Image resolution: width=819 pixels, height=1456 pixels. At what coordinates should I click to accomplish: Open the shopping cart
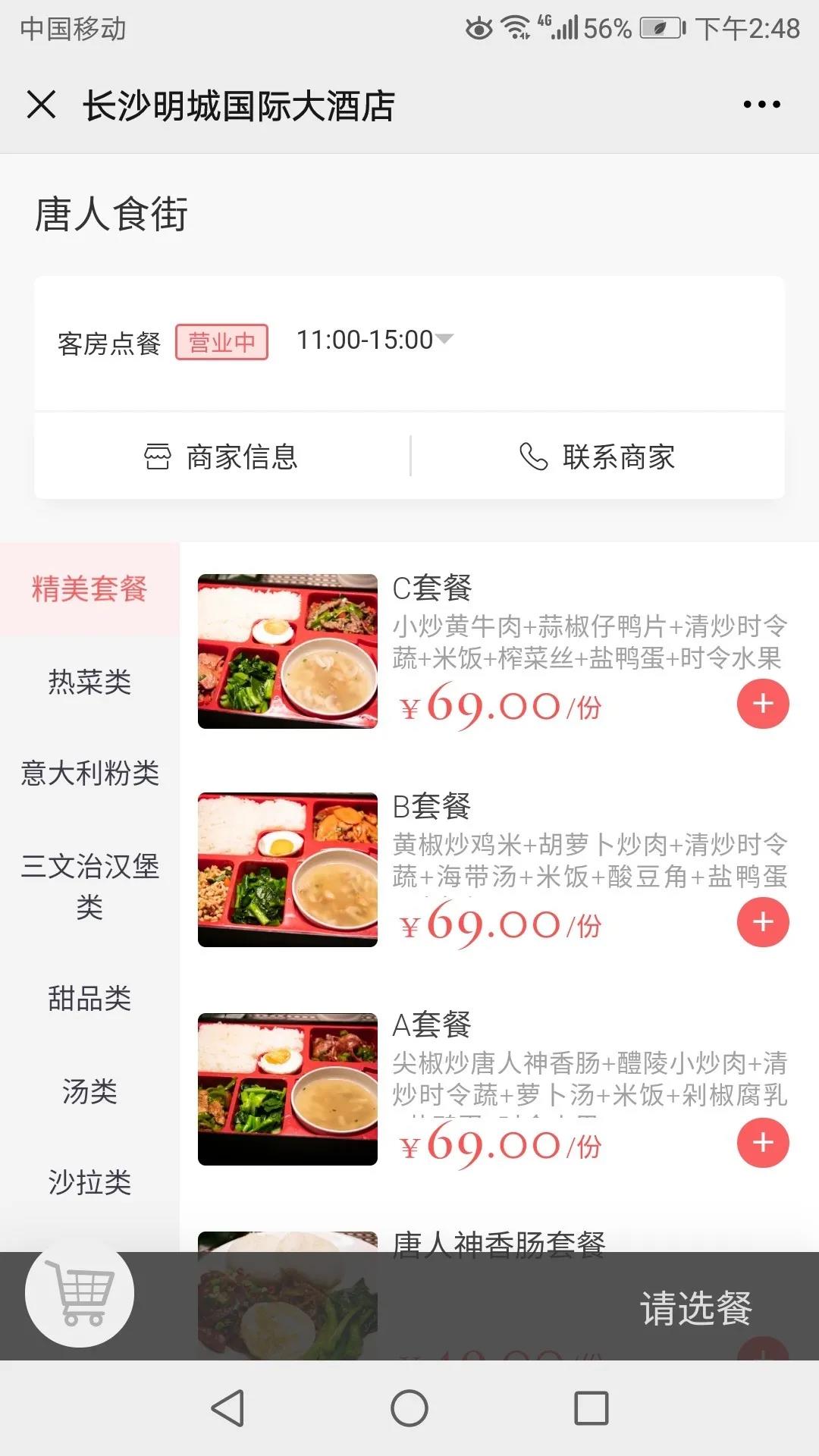80,1293
